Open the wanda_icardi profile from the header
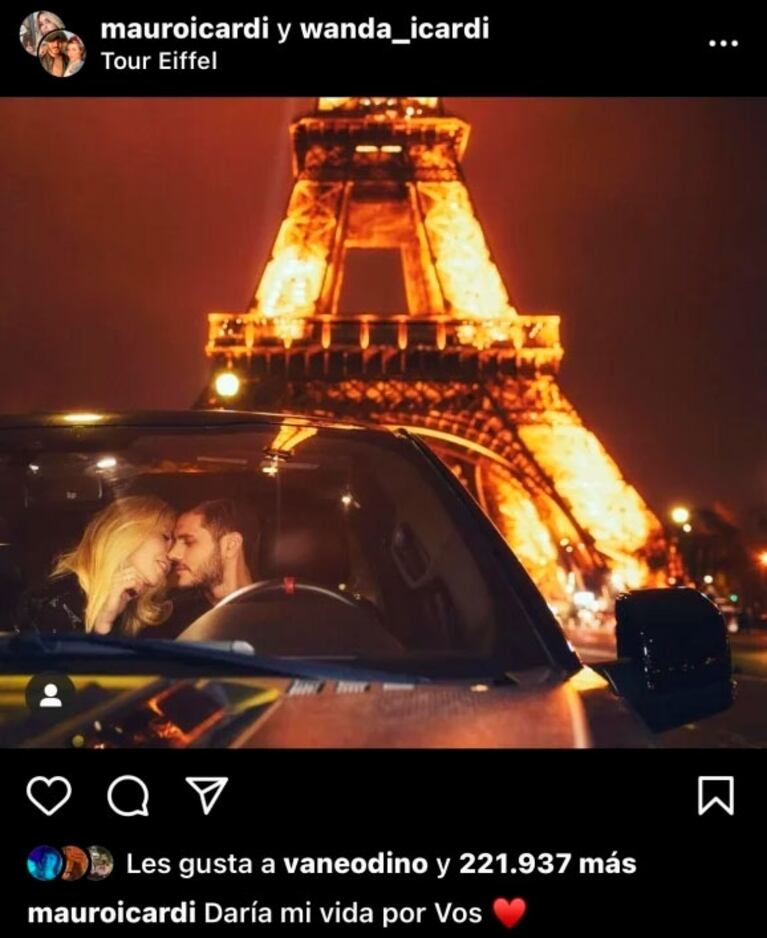767x938 pixels. click(x=394, y=29)
